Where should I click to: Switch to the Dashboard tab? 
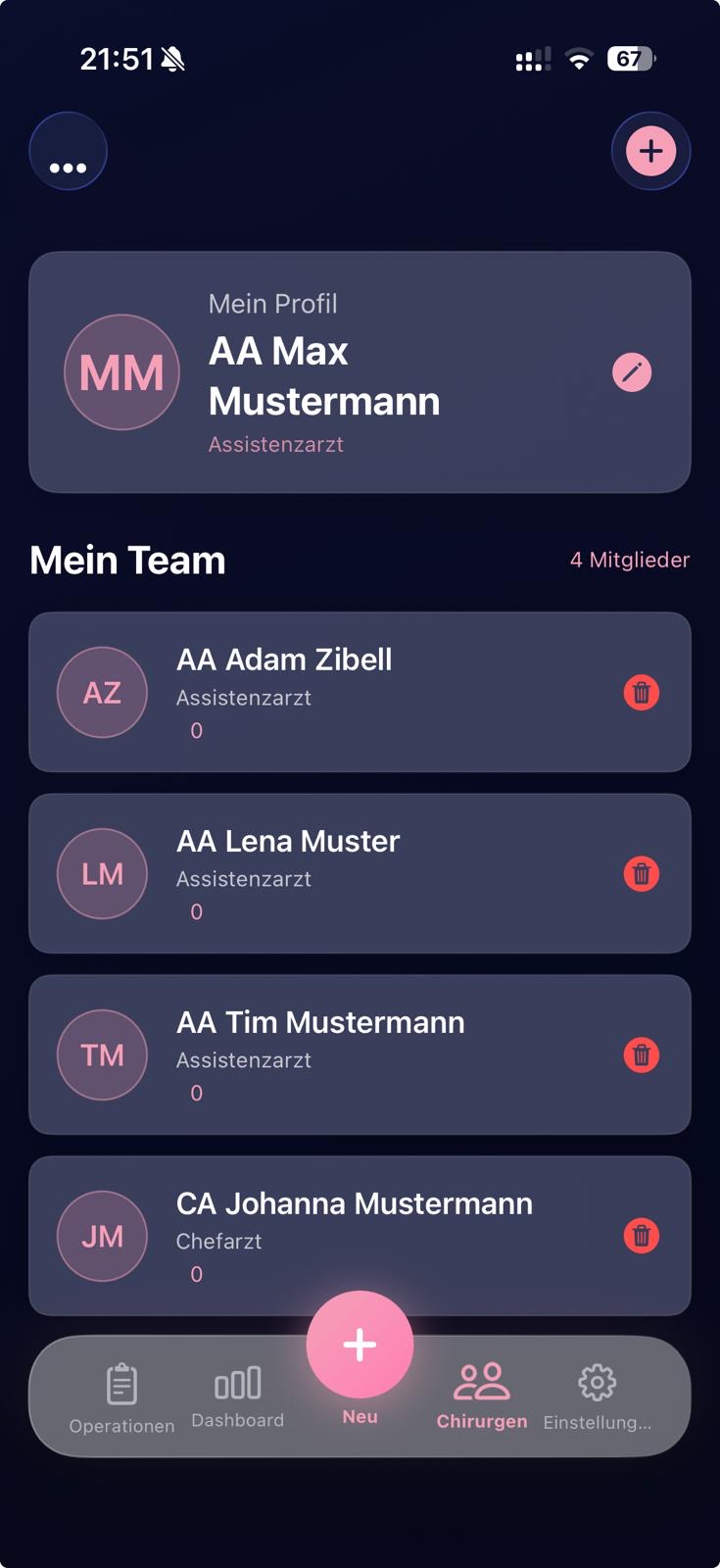(x=238, y=1396)
